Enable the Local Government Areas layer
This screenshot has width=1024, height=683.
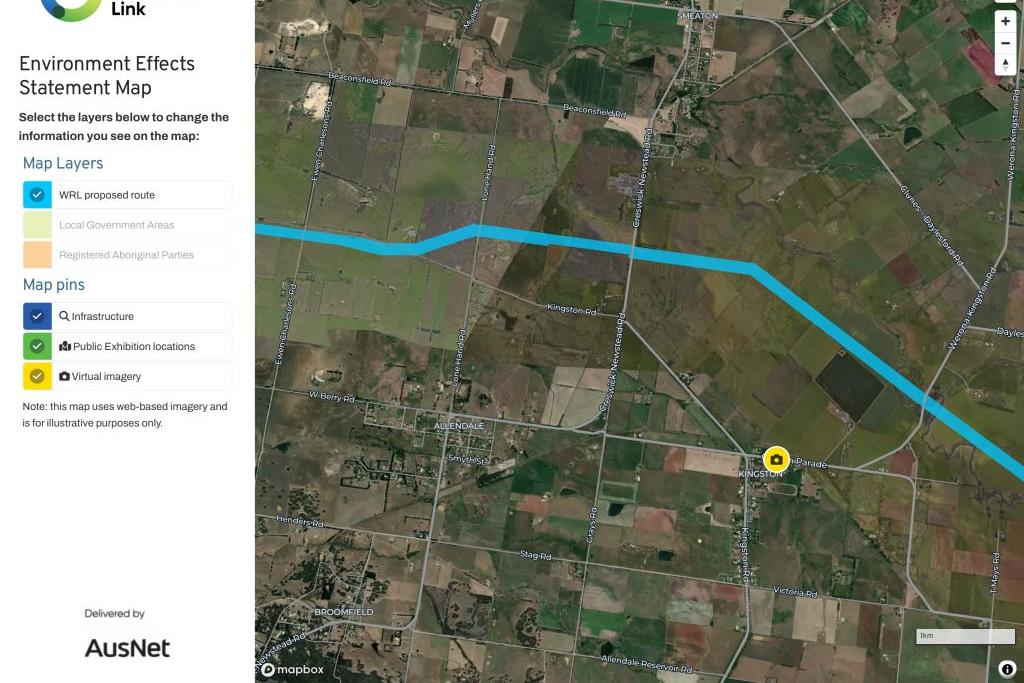tap(38, 225)
